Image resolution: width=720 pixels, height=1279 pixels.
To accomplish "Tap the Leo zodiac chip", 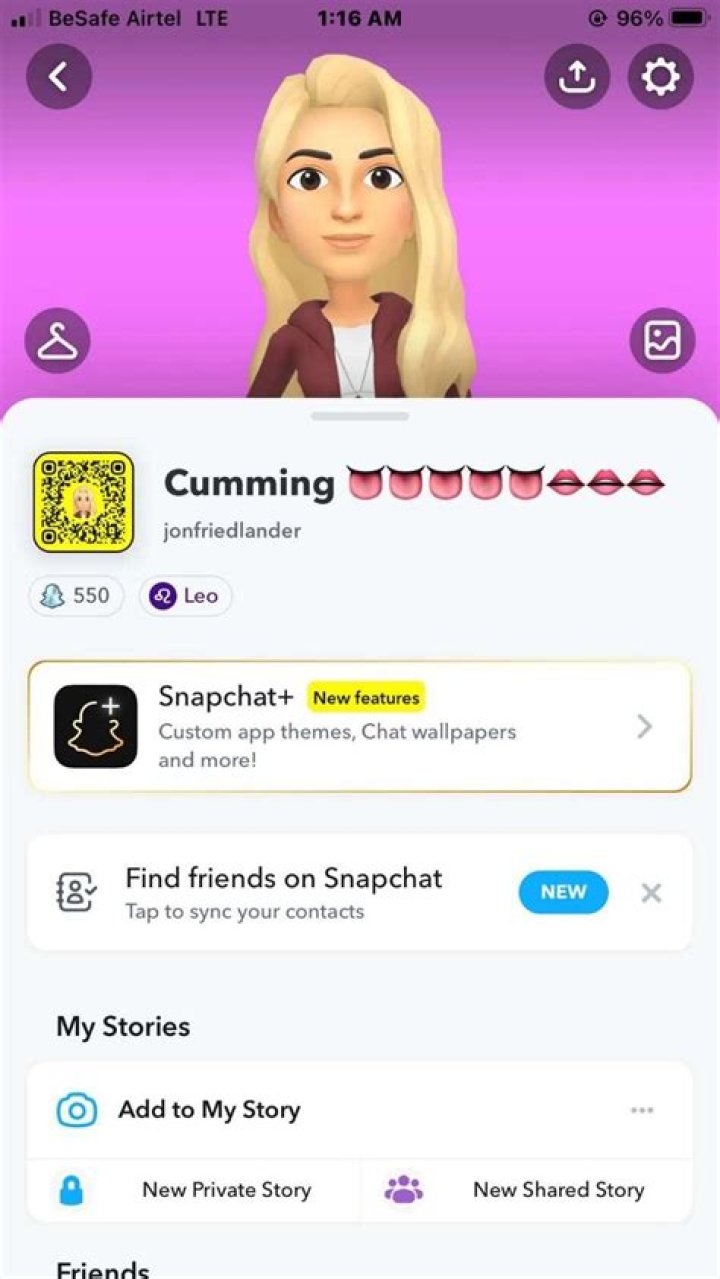I will click(x=185, y=596).
